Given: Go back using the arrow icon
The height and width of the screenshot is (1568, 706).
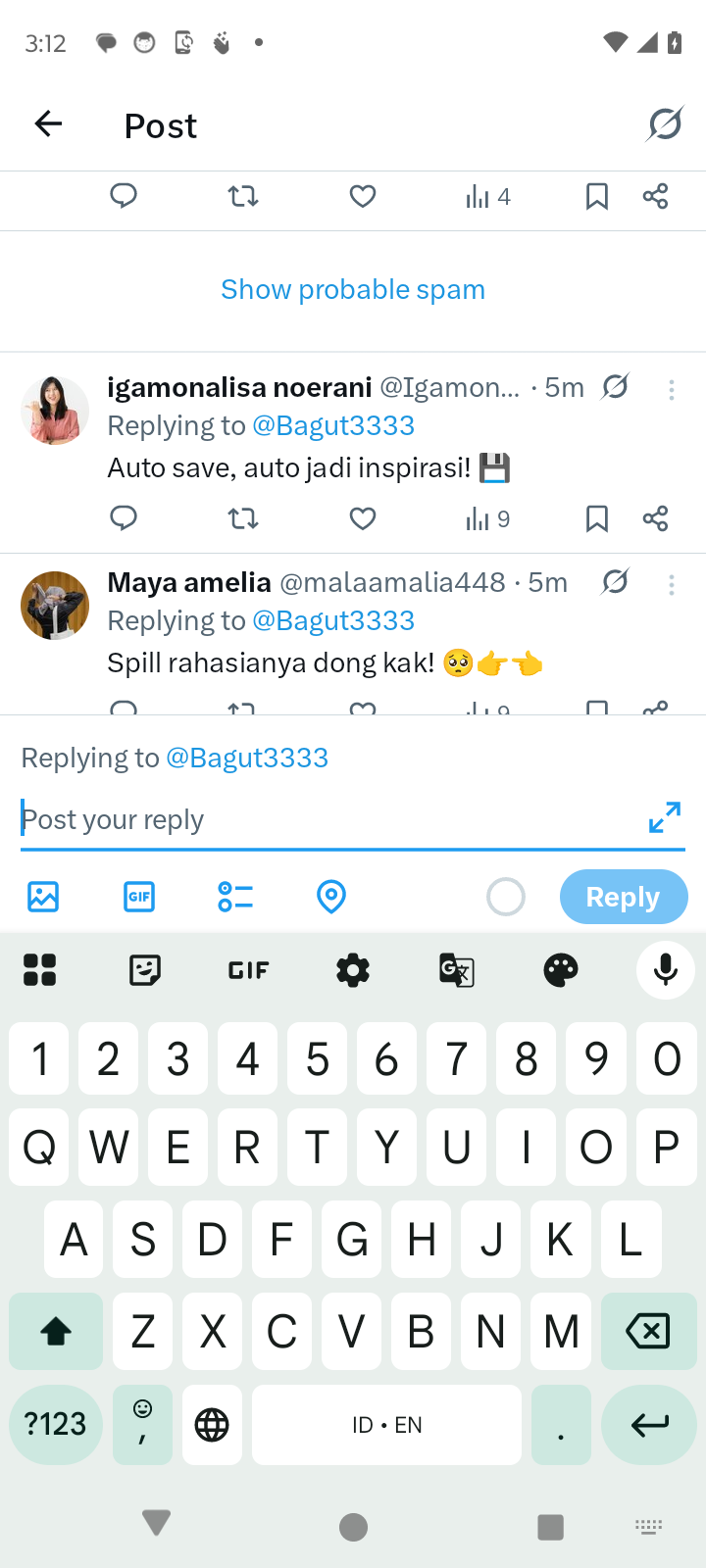Looking at the screenshot, I should click(48, 124).
